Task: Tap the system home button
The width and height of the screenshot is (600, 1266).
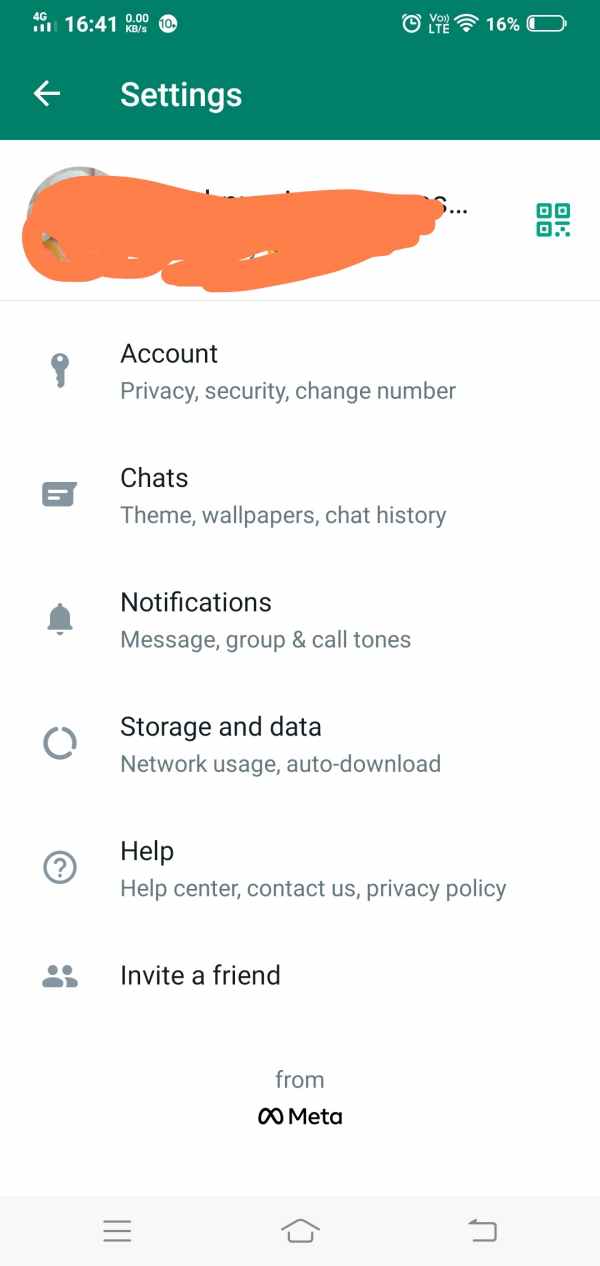Action: point(300,1231)
